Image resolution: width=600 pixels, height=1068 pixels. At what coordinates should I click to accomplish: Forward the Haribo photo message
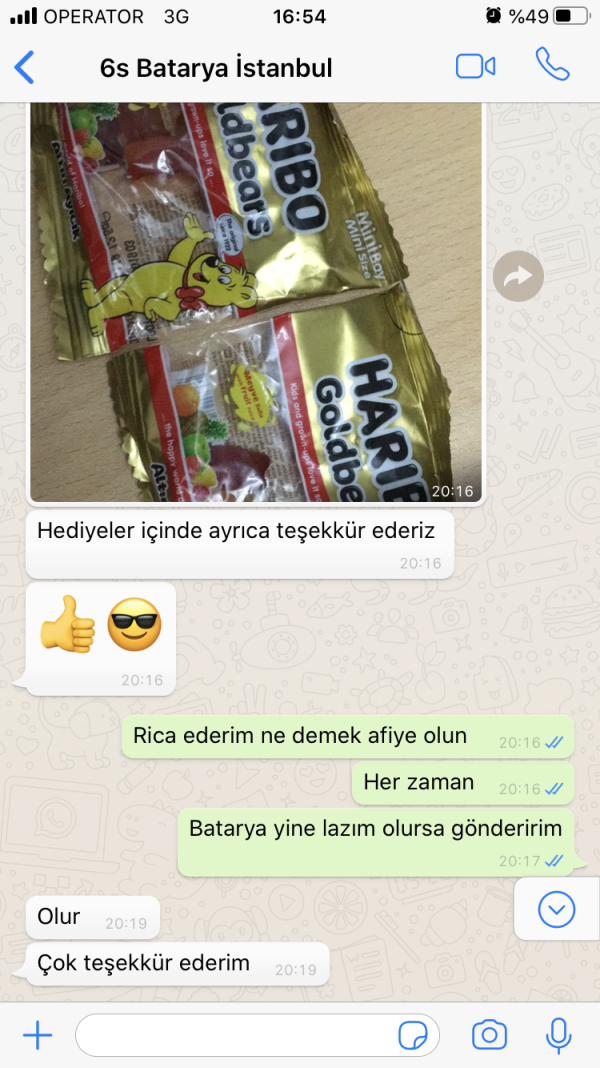[518, 277]
